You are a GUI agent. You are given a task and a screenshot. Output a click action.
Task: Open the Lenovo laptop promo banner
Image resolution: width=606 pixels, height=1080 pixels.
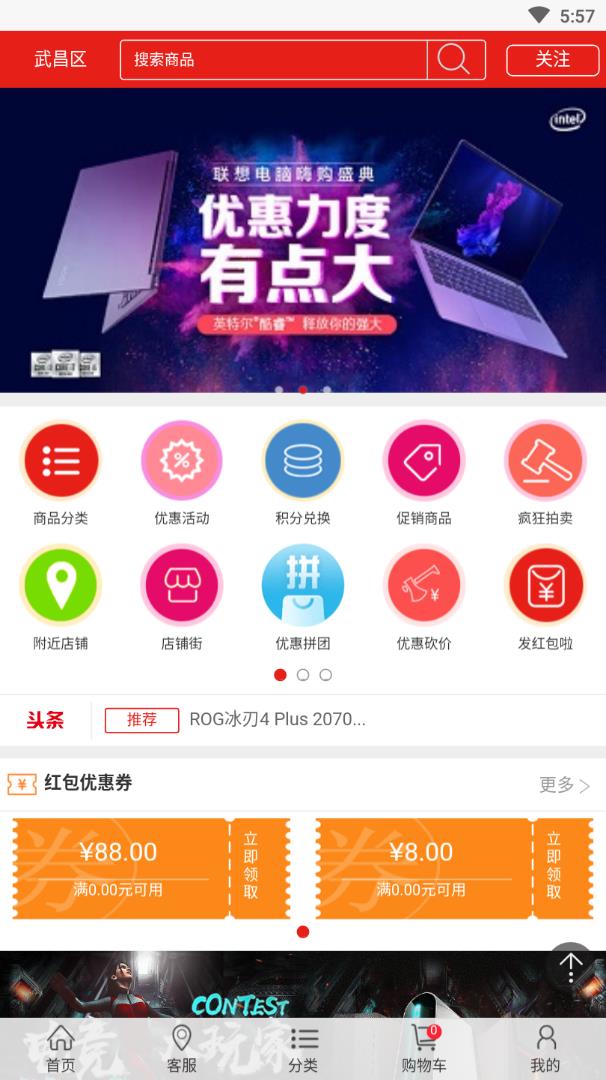click(x=303, y=240)
